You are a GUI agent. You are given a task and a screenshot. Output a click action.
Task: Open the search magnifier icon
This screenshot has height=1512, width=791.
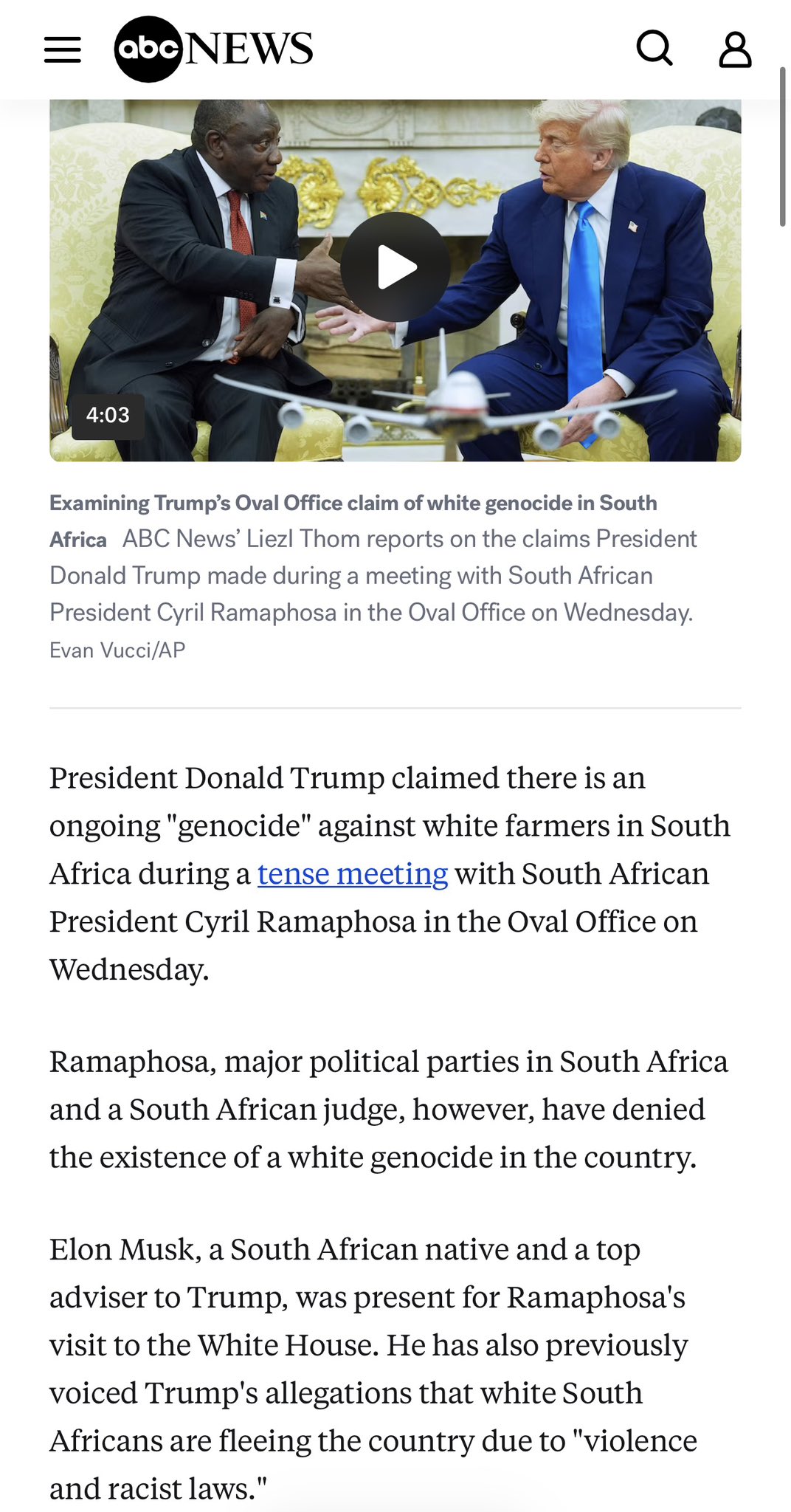click(654, 49)
